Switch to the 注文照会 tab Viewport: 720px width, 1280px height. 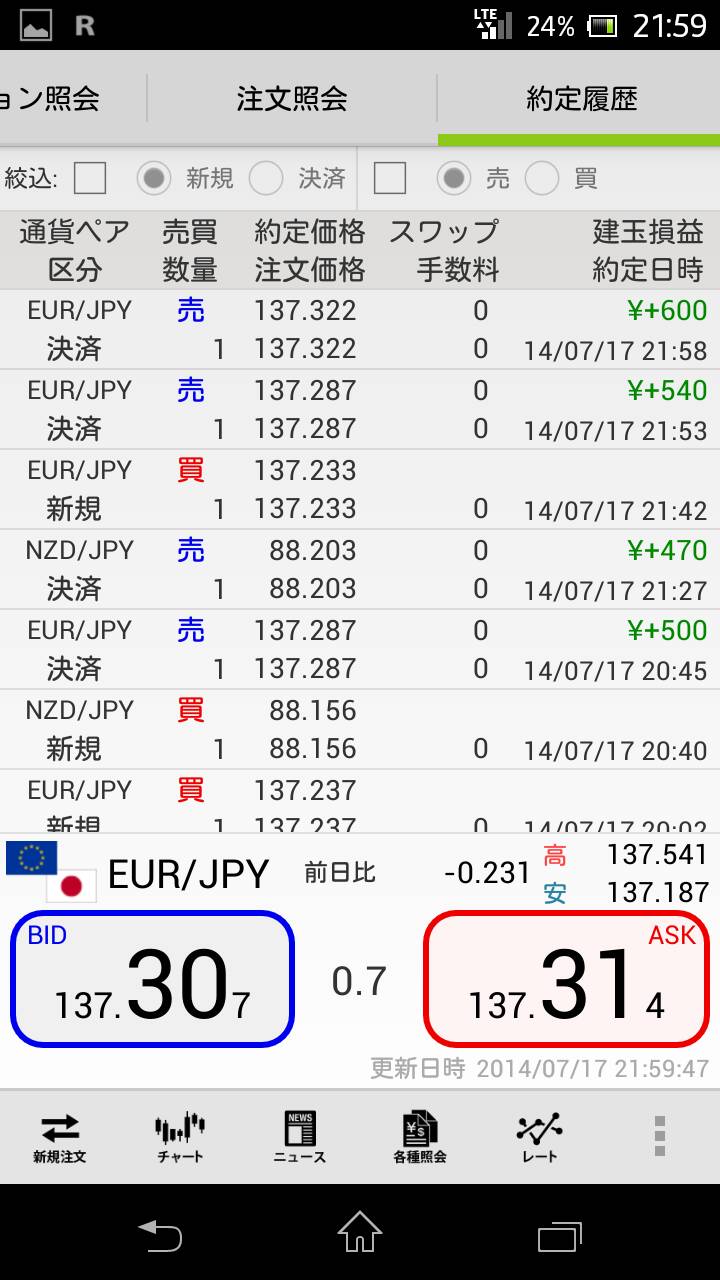tap(292, 99)
